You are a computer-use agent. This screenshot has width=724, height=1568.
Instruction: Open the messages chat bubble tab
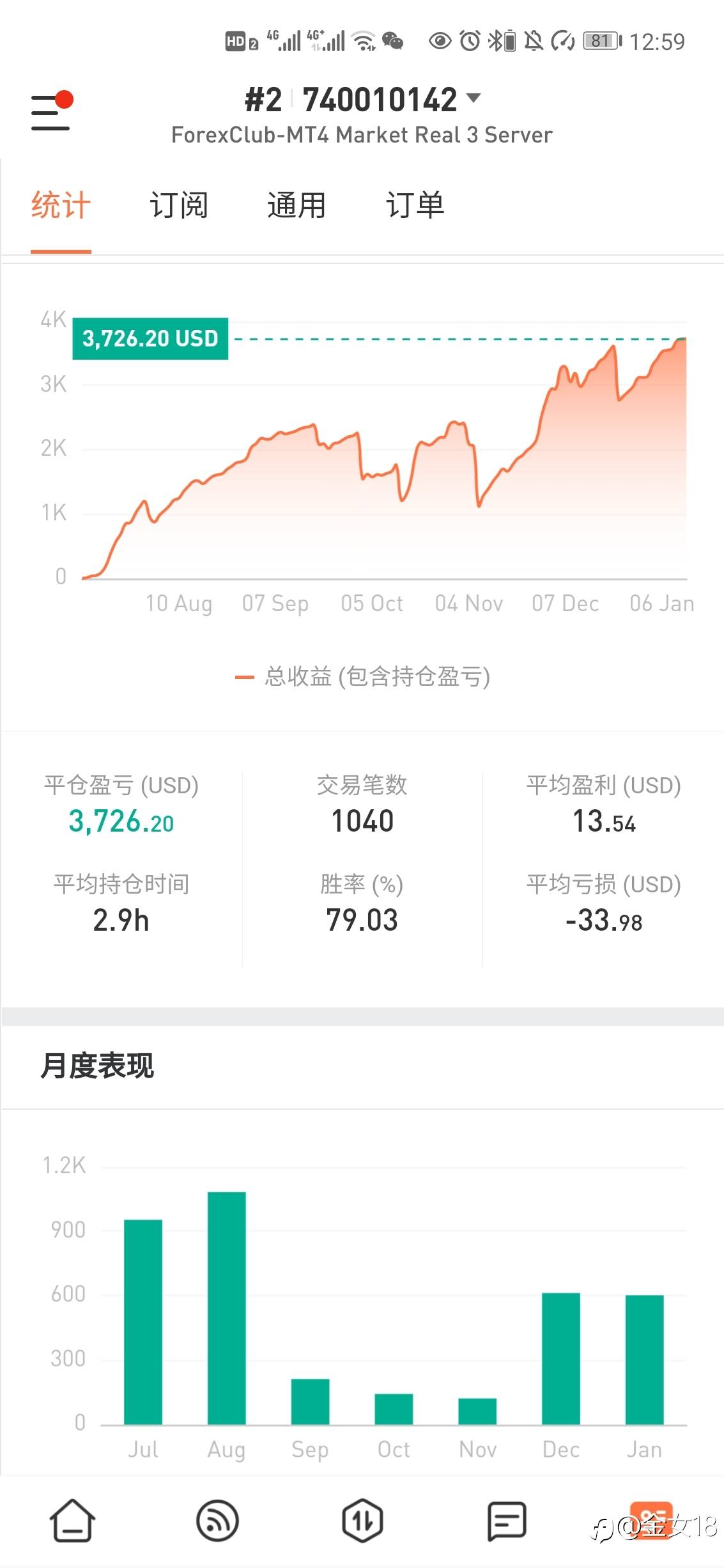[x=507, y=1520]
